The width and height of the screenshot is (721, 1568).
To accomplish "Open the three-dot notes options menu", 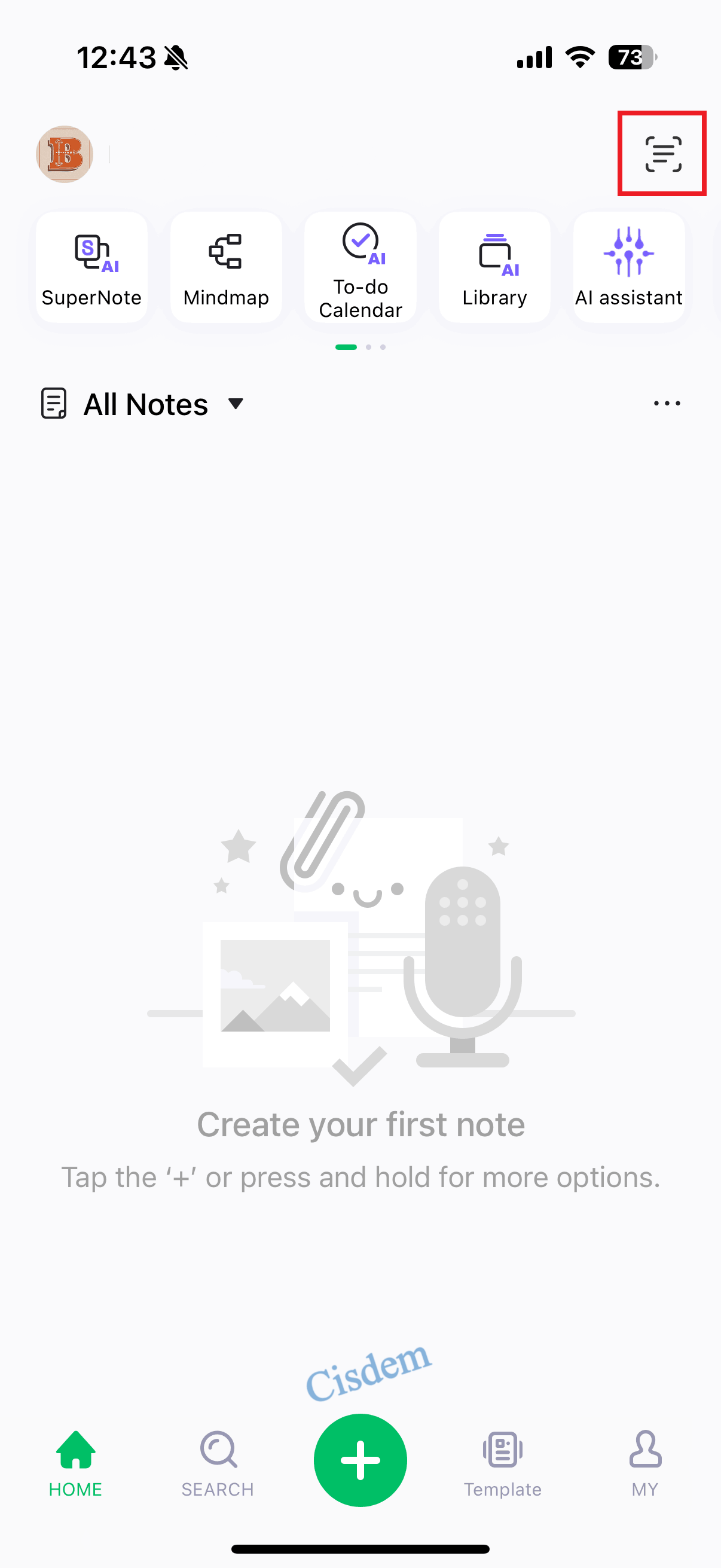I will (666, 403).
